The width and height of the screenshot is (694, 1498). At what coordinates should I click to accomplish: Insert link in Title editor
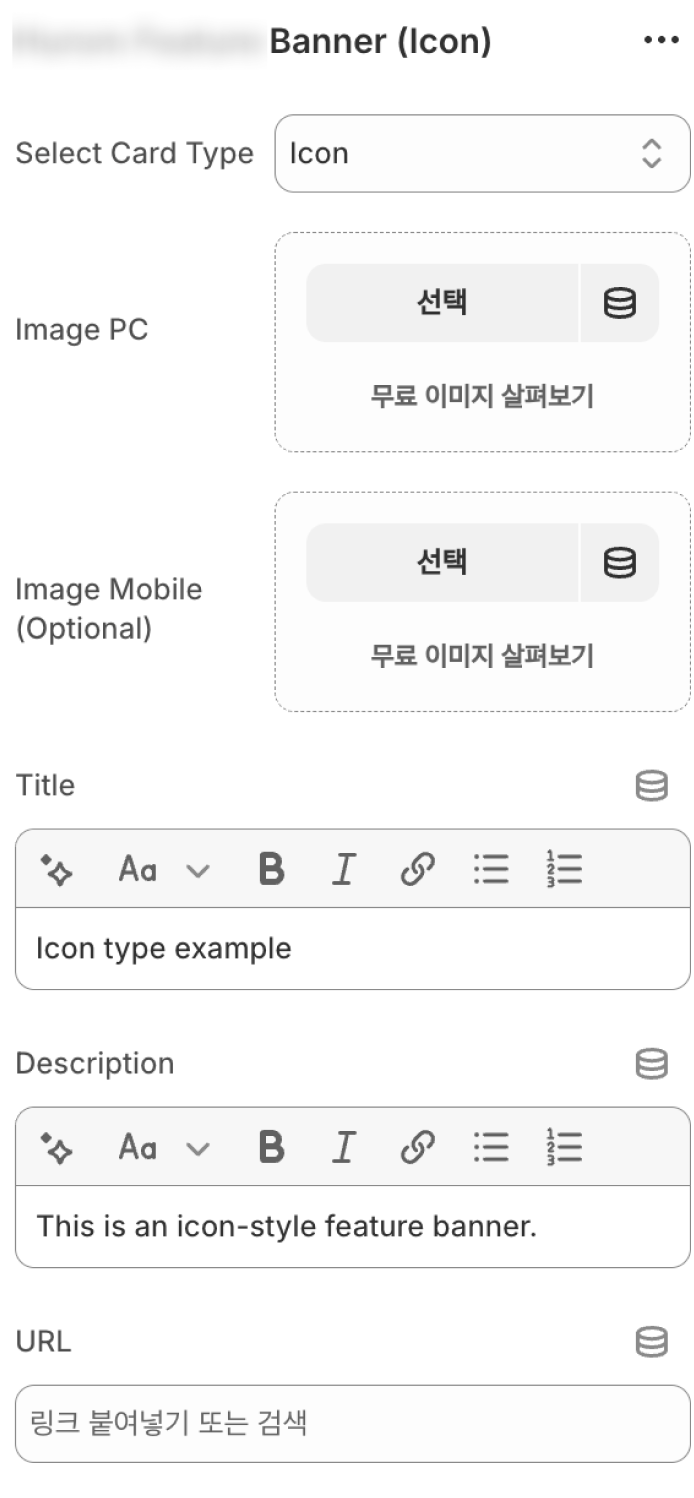416,870
